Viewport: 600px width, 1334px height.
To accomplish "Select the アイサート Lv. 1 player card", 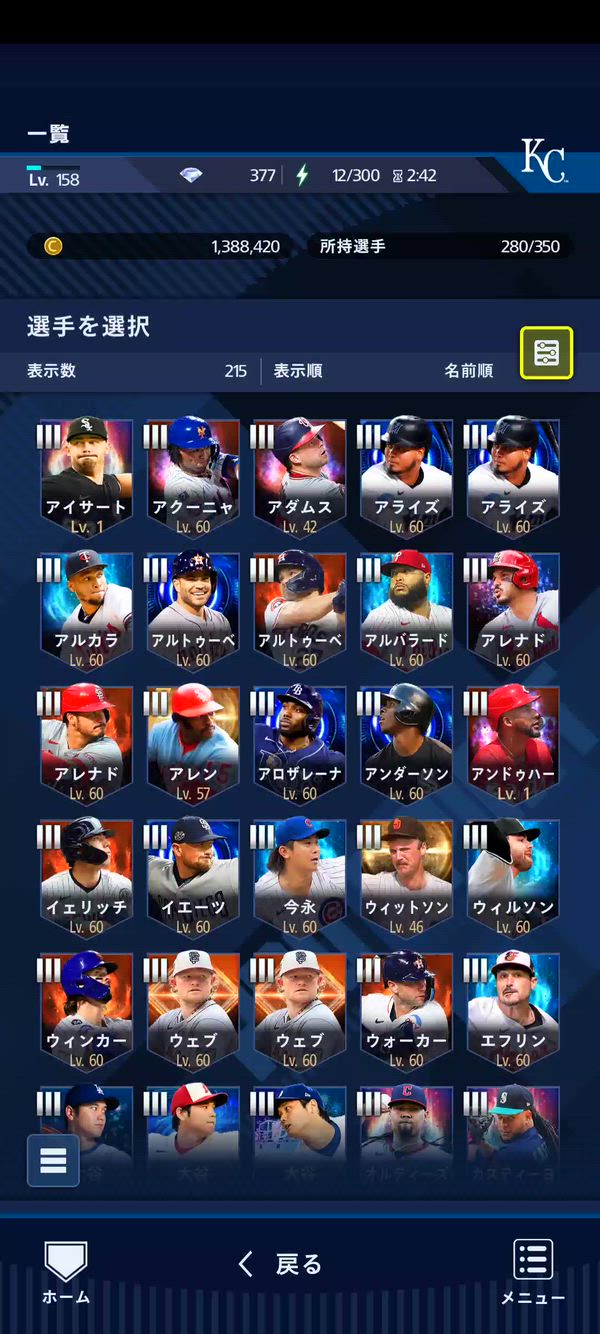I will pyautogui.click(x=86, y=476).
